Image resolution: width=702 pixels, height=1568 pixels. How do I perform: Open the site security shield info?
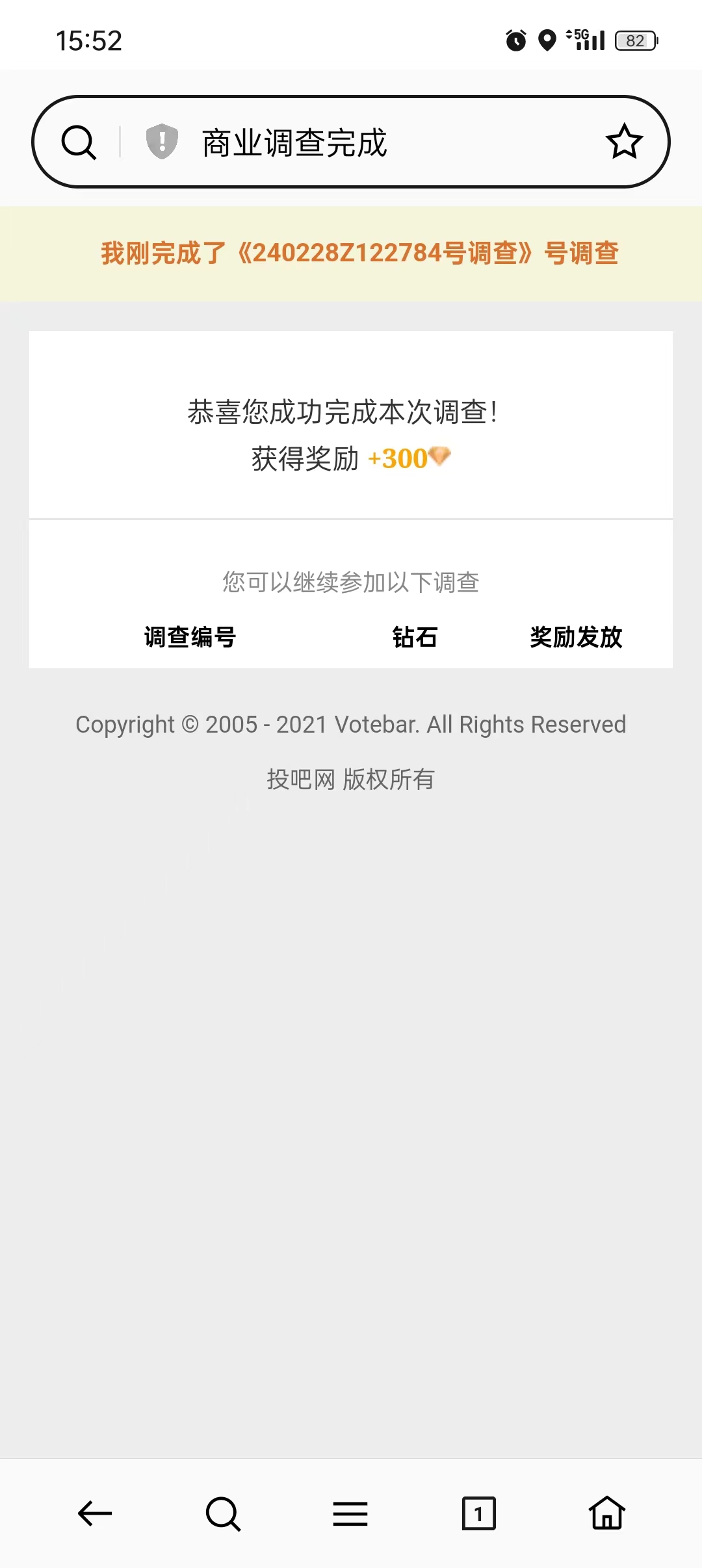coord(162,141)
